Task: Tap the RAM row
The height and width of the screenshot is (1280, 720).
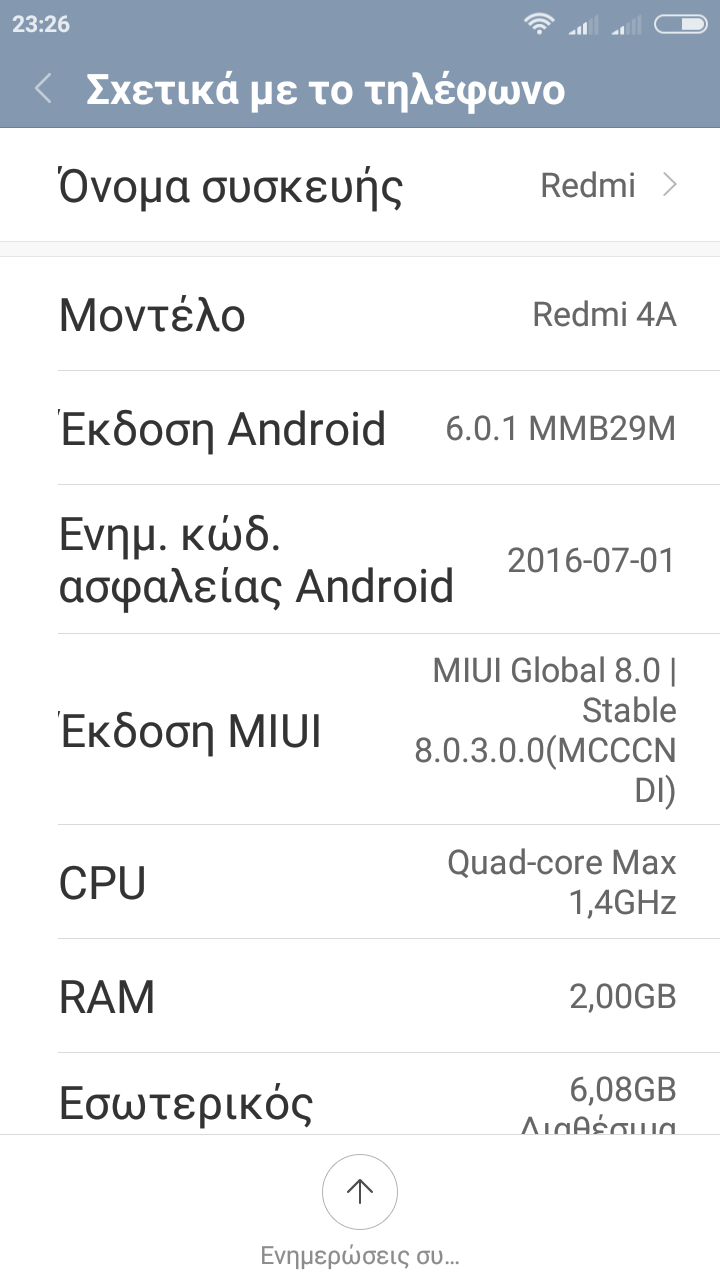Action: (360, 996)
